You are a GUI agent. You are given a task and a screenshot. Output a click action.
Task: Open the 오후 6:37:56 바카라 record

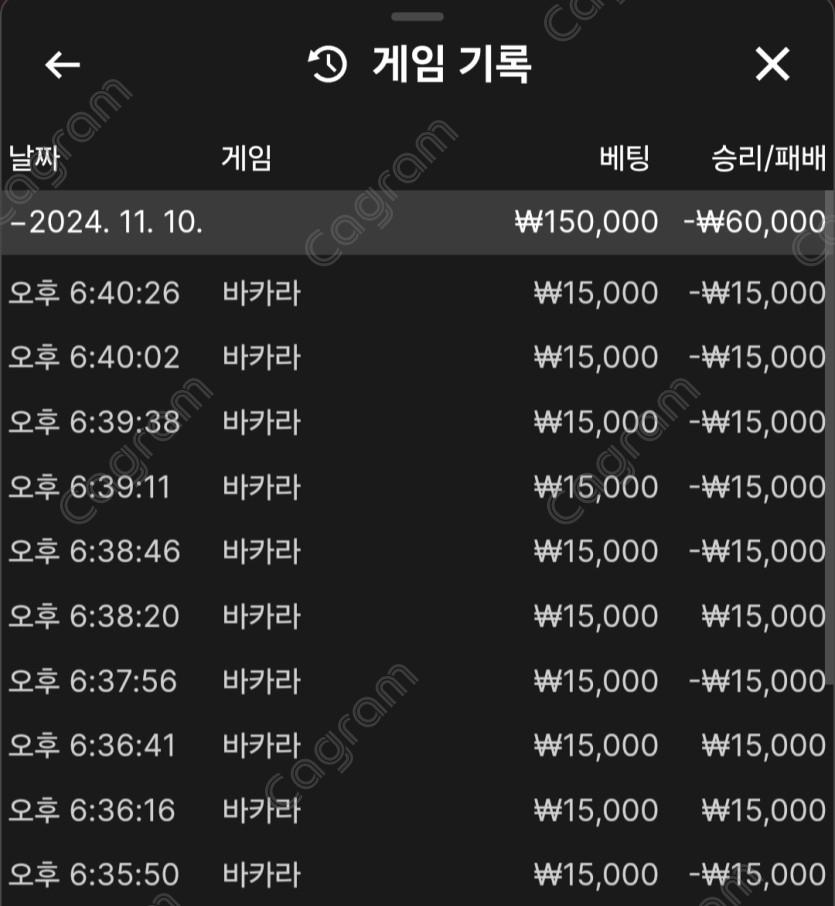pyautogui.click(x=417, y=681)
